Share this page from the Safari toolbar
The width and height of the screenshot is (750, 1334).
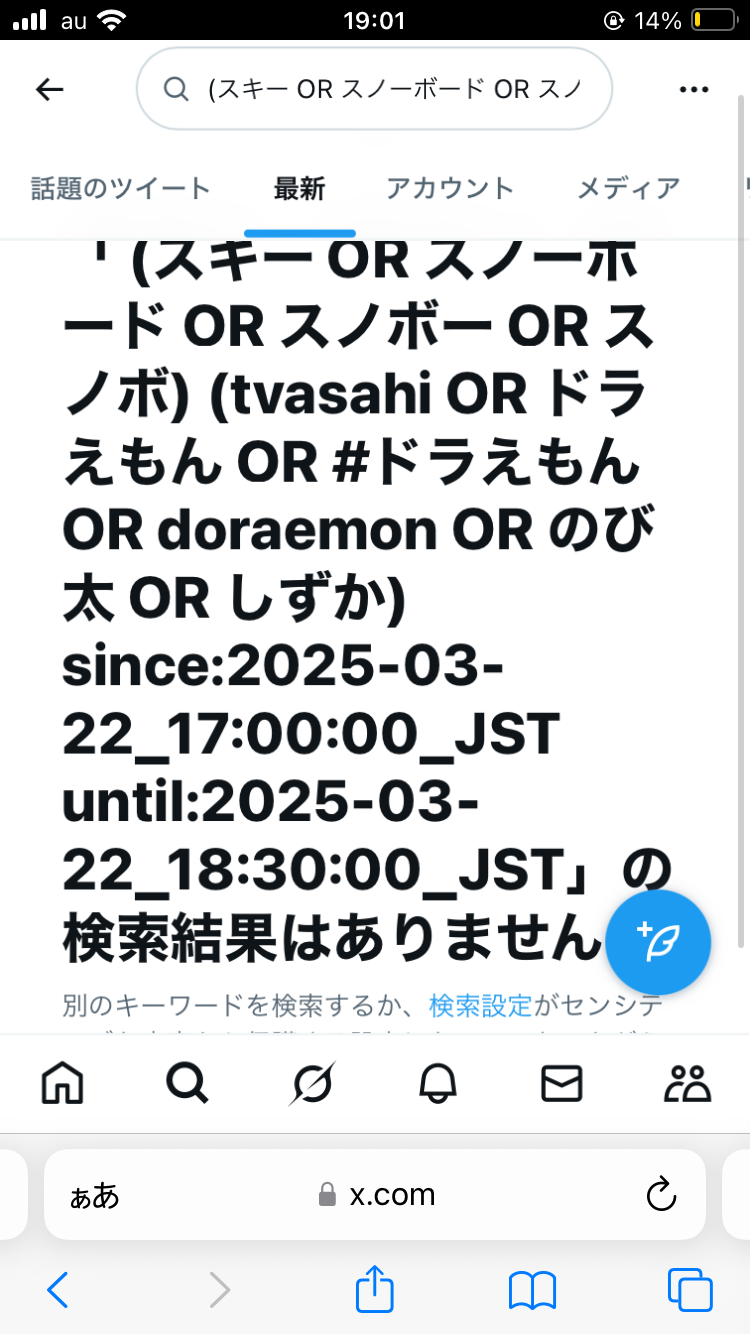(x=375, y=1290)
